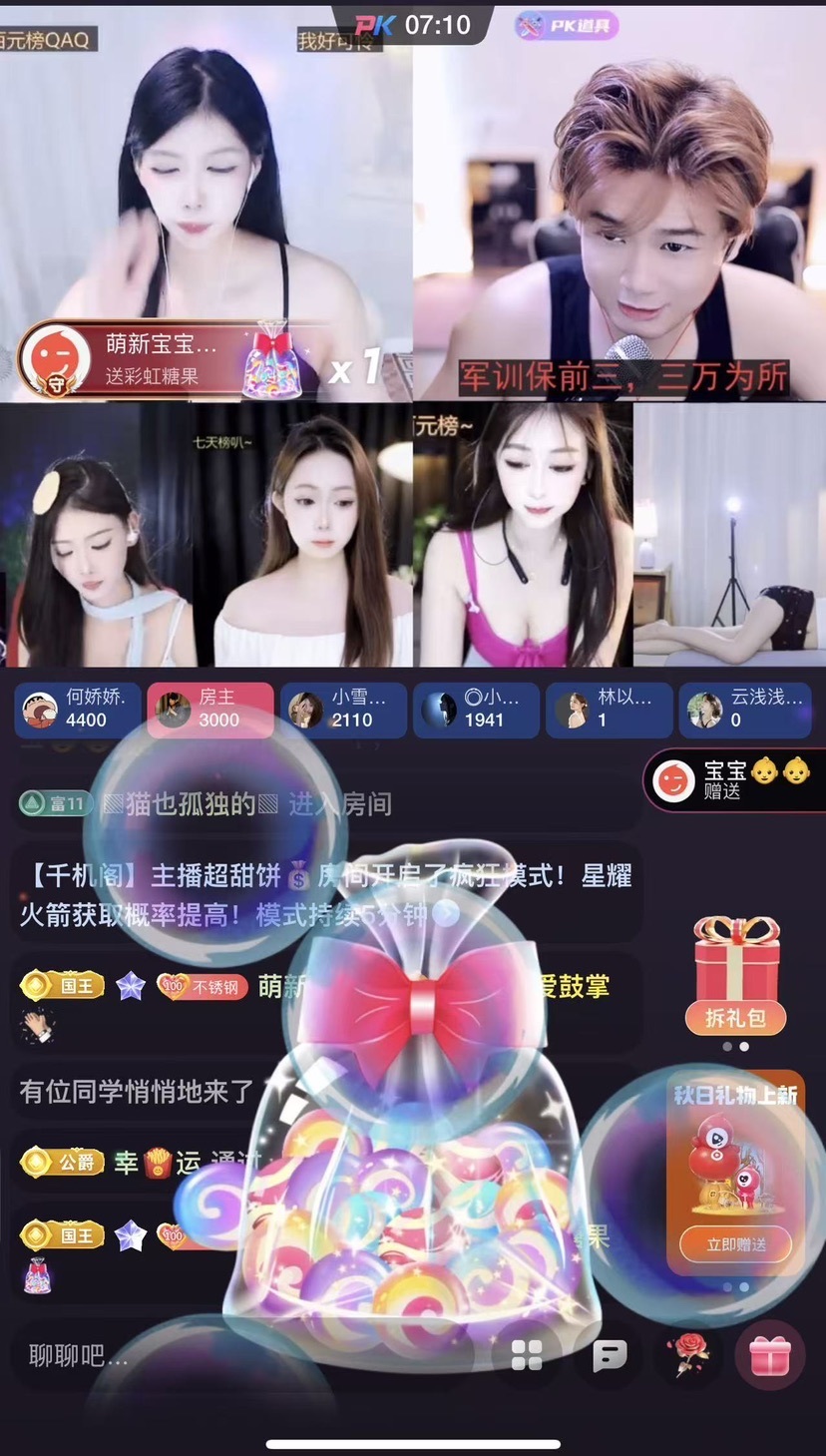
Task: Open the chip scoring 1941
Action: point(475,710)
